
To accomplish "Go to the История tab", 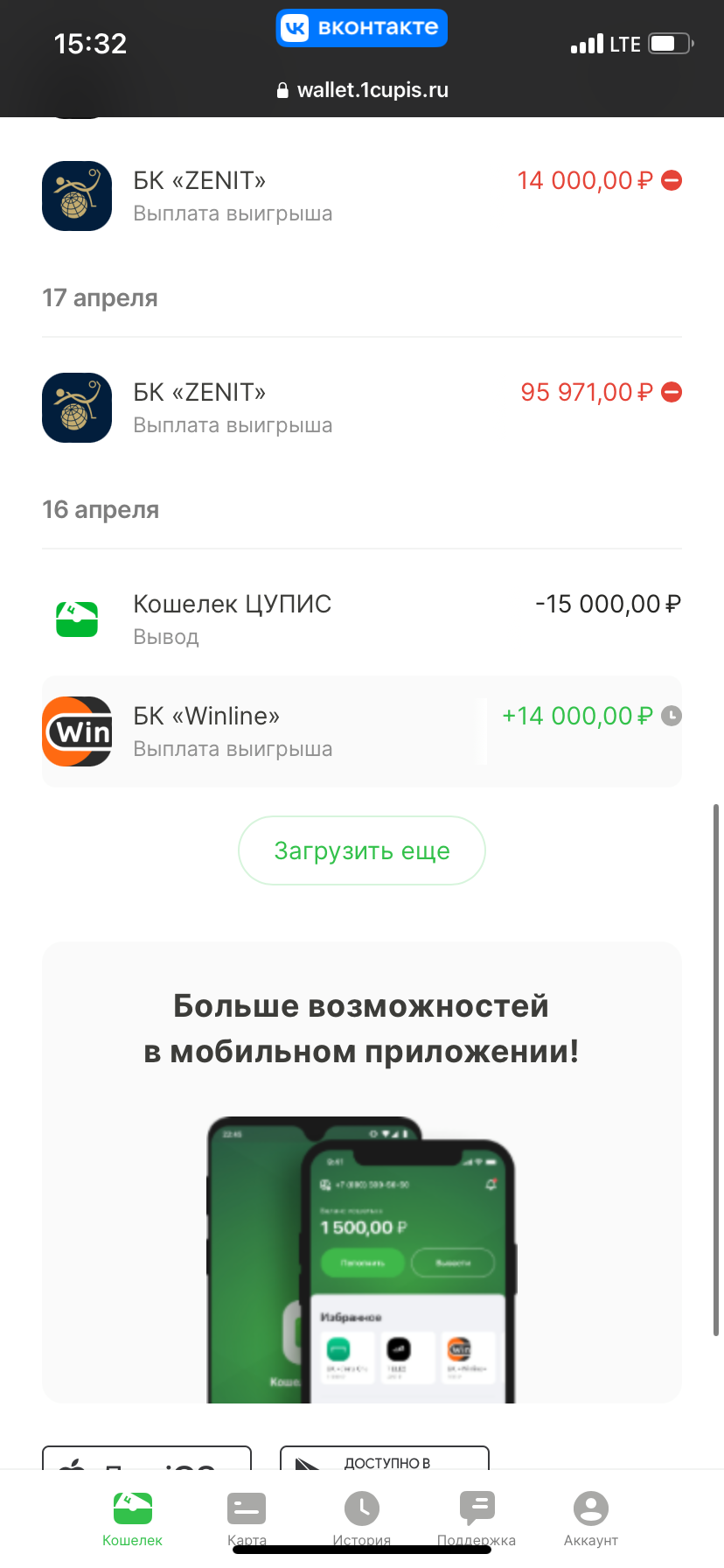I will point(362,1517).
